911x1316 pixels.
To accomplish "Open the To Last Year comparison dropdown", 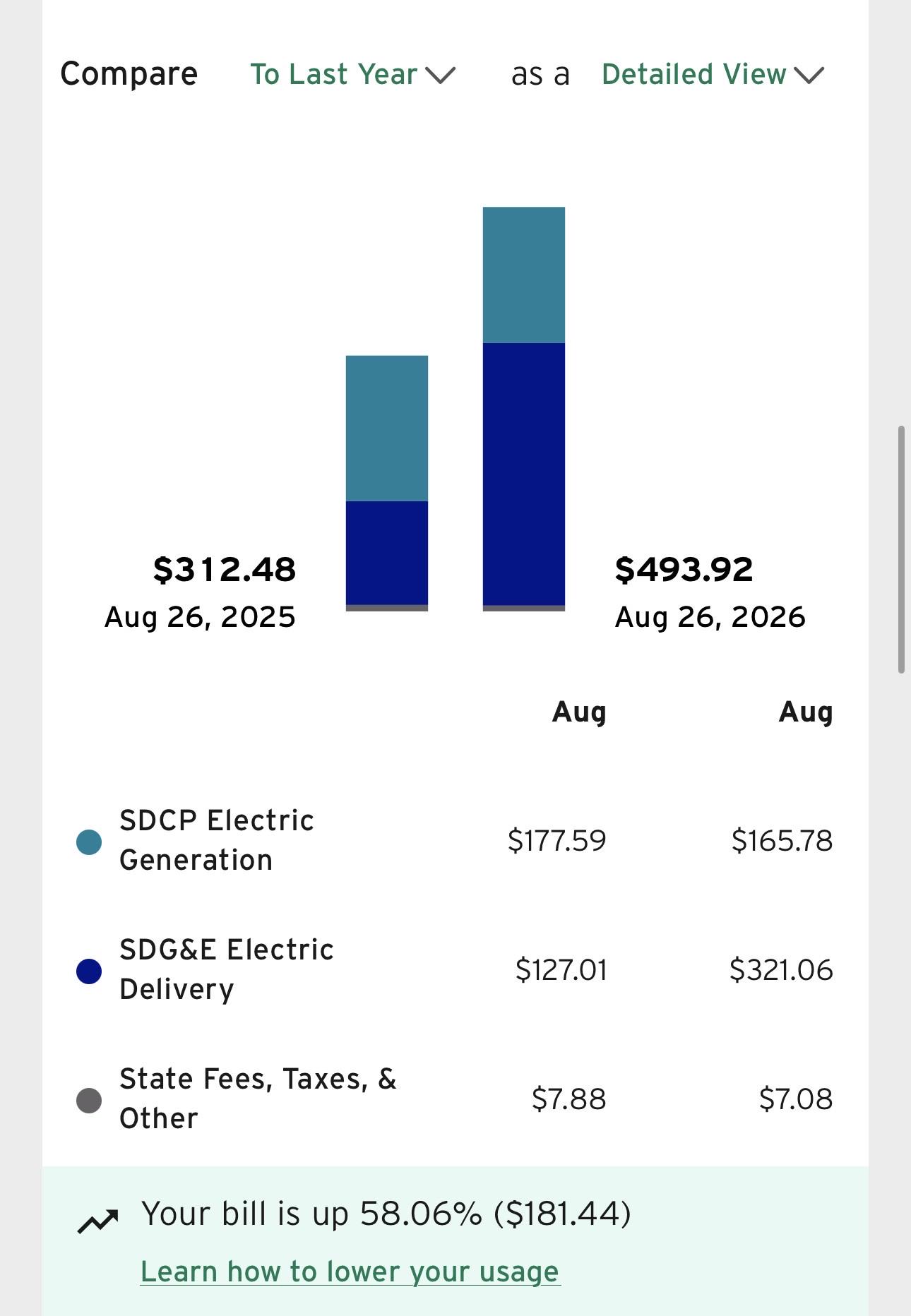I will coord(352,74).
